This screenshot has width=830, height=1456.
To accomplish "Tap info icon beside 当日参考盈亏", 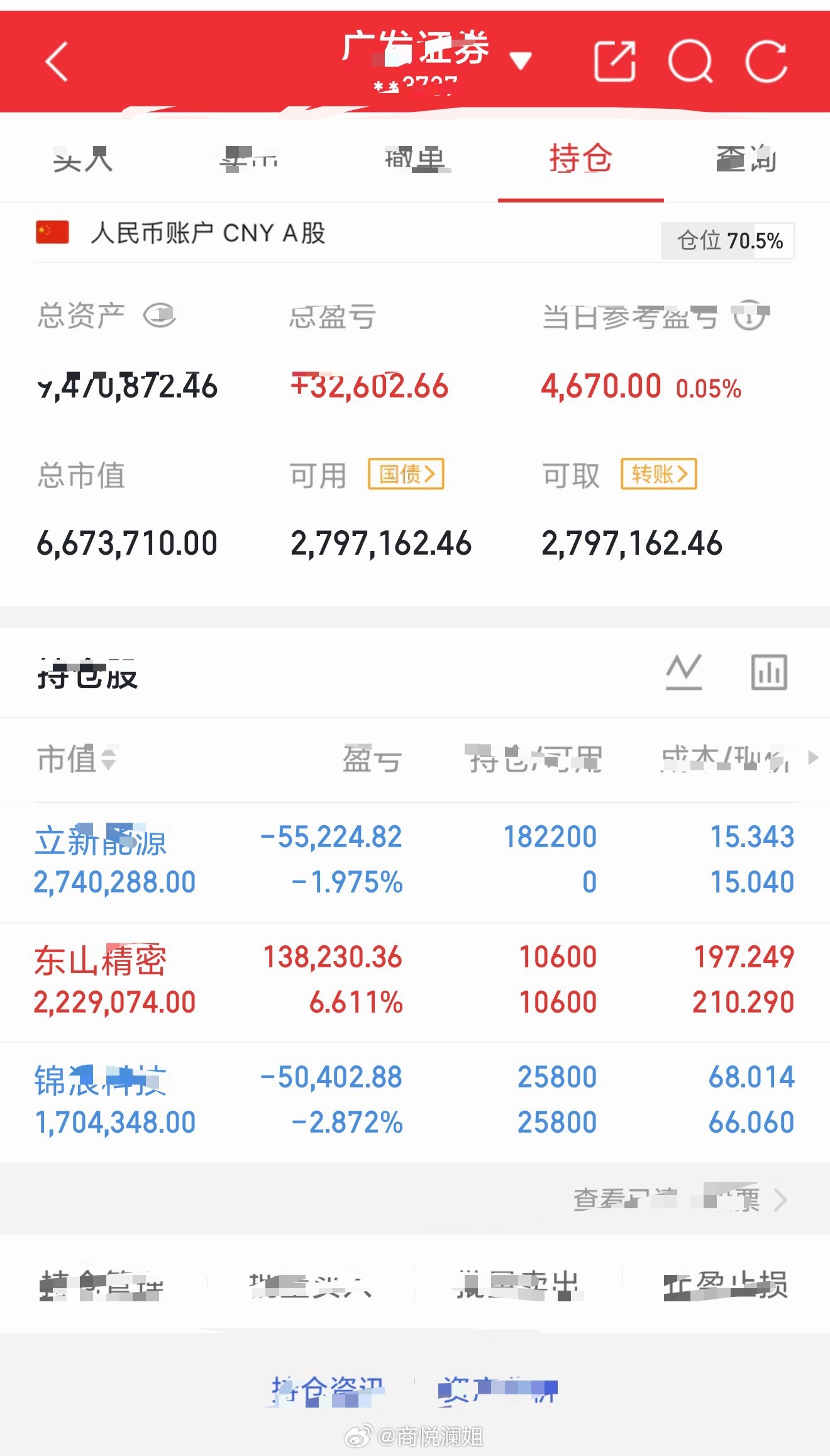I will click(x=751, y=316).
